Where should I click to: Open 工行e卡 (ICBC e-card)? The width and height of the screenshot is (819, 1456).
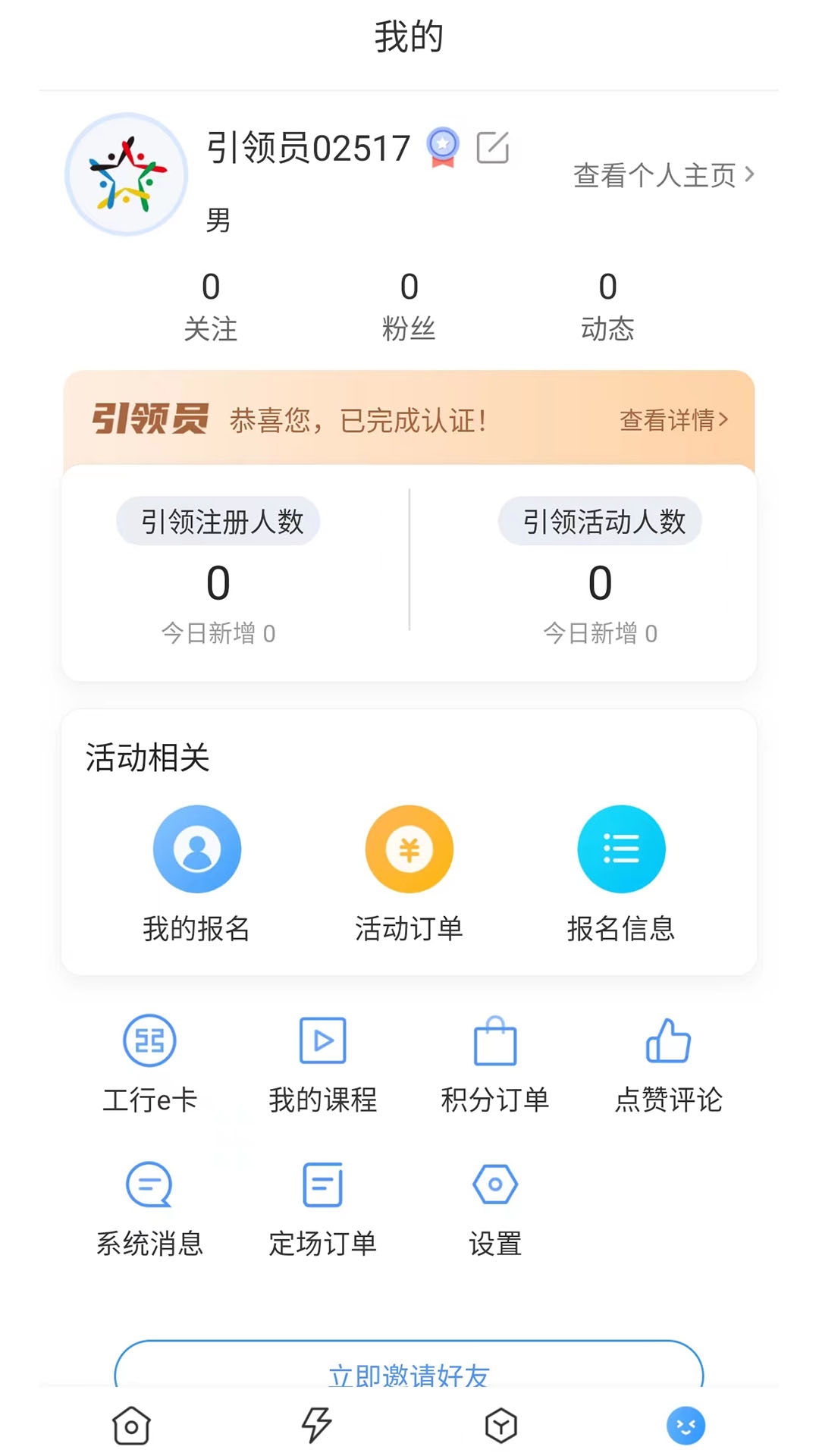149,1062
